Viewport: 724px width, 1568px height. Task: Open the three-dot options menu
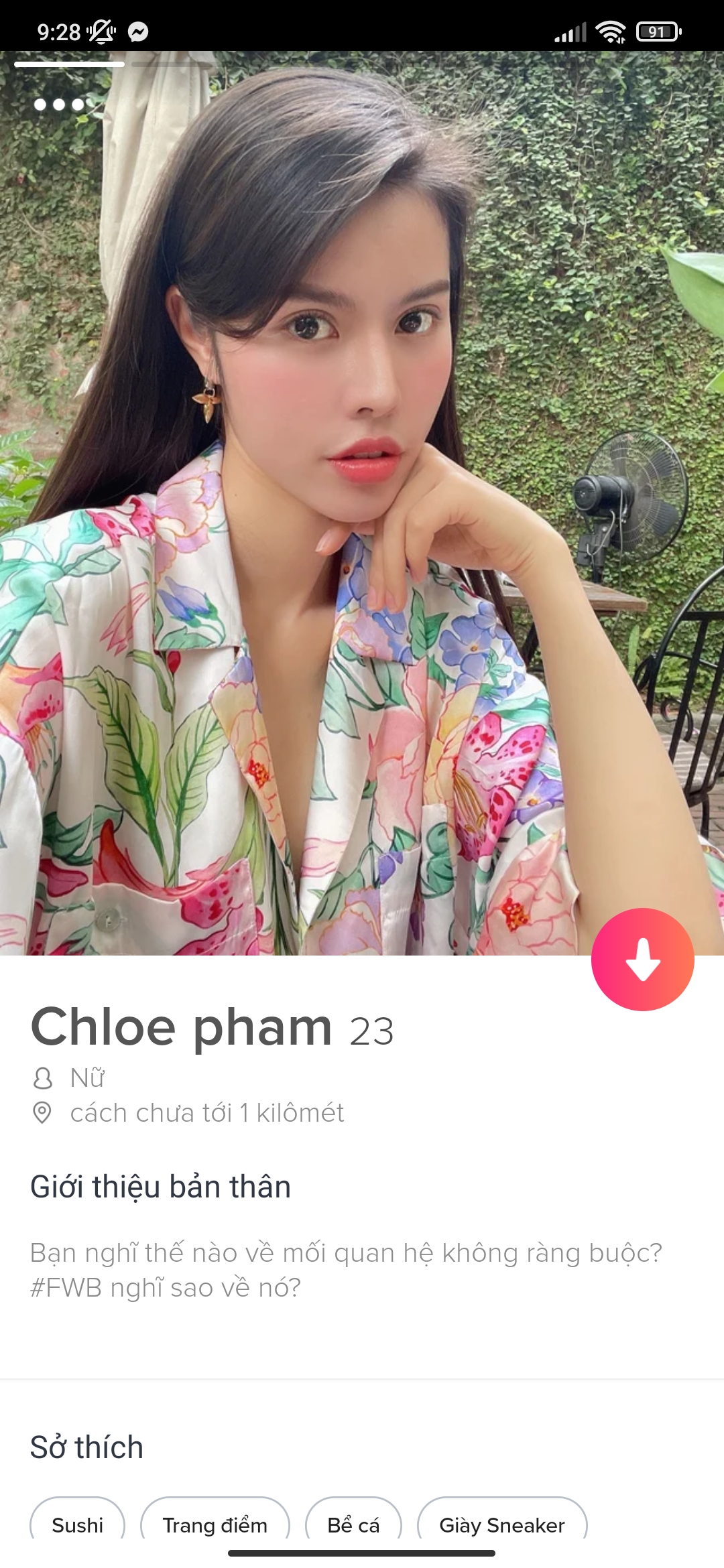click(59, 105)
